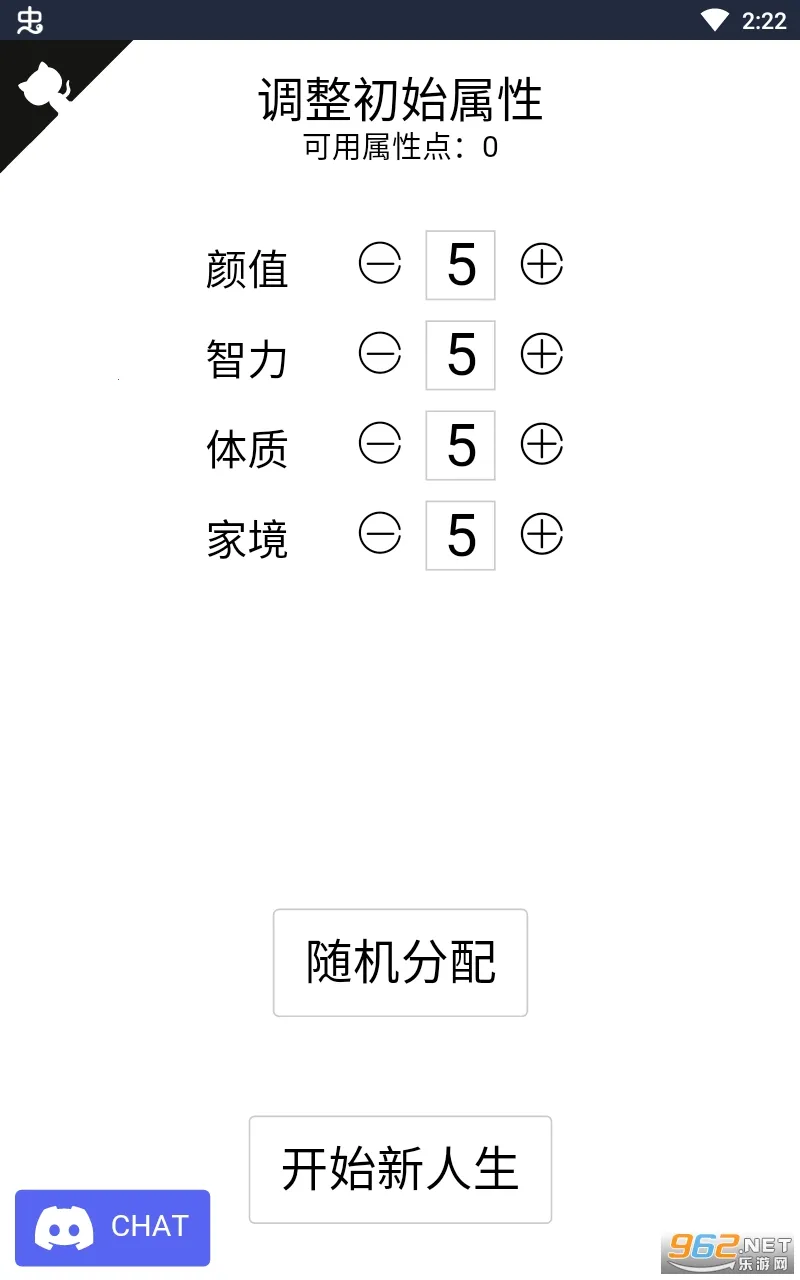
Task: Increase the 智力 attribute
Action: 542,355
